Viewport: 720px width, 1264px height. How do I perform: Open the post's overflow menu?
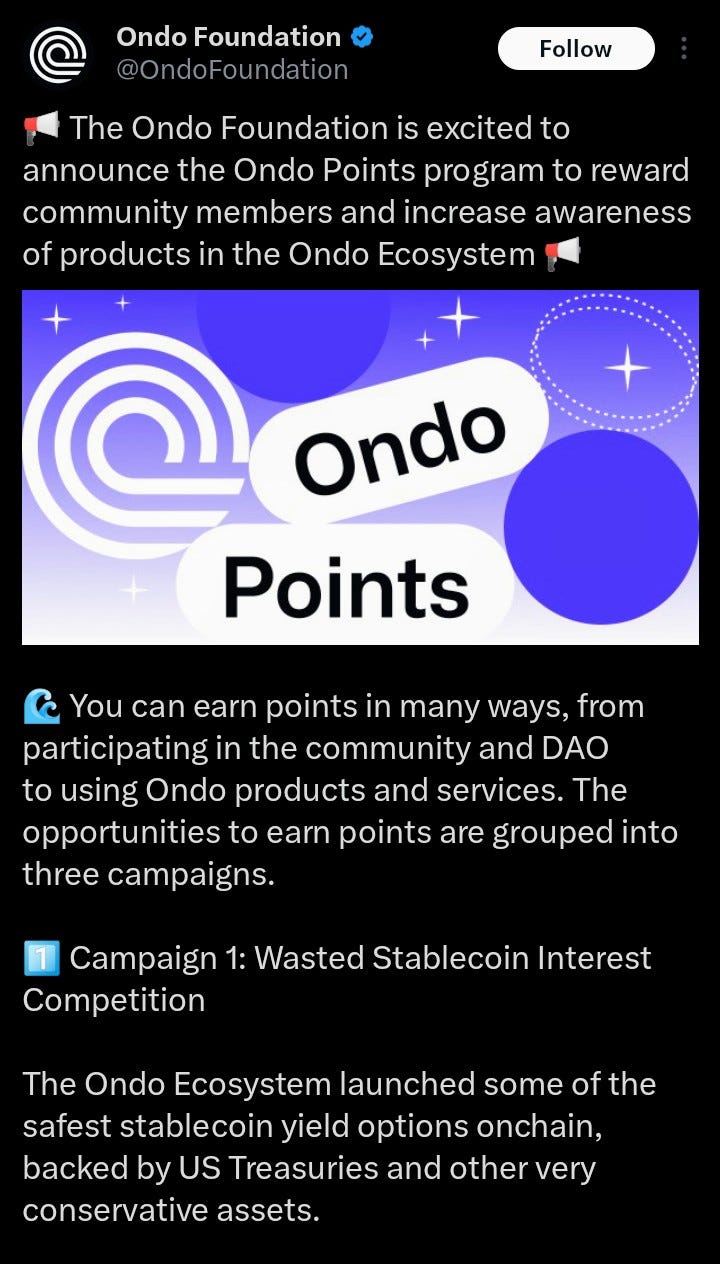pos(684,48)
